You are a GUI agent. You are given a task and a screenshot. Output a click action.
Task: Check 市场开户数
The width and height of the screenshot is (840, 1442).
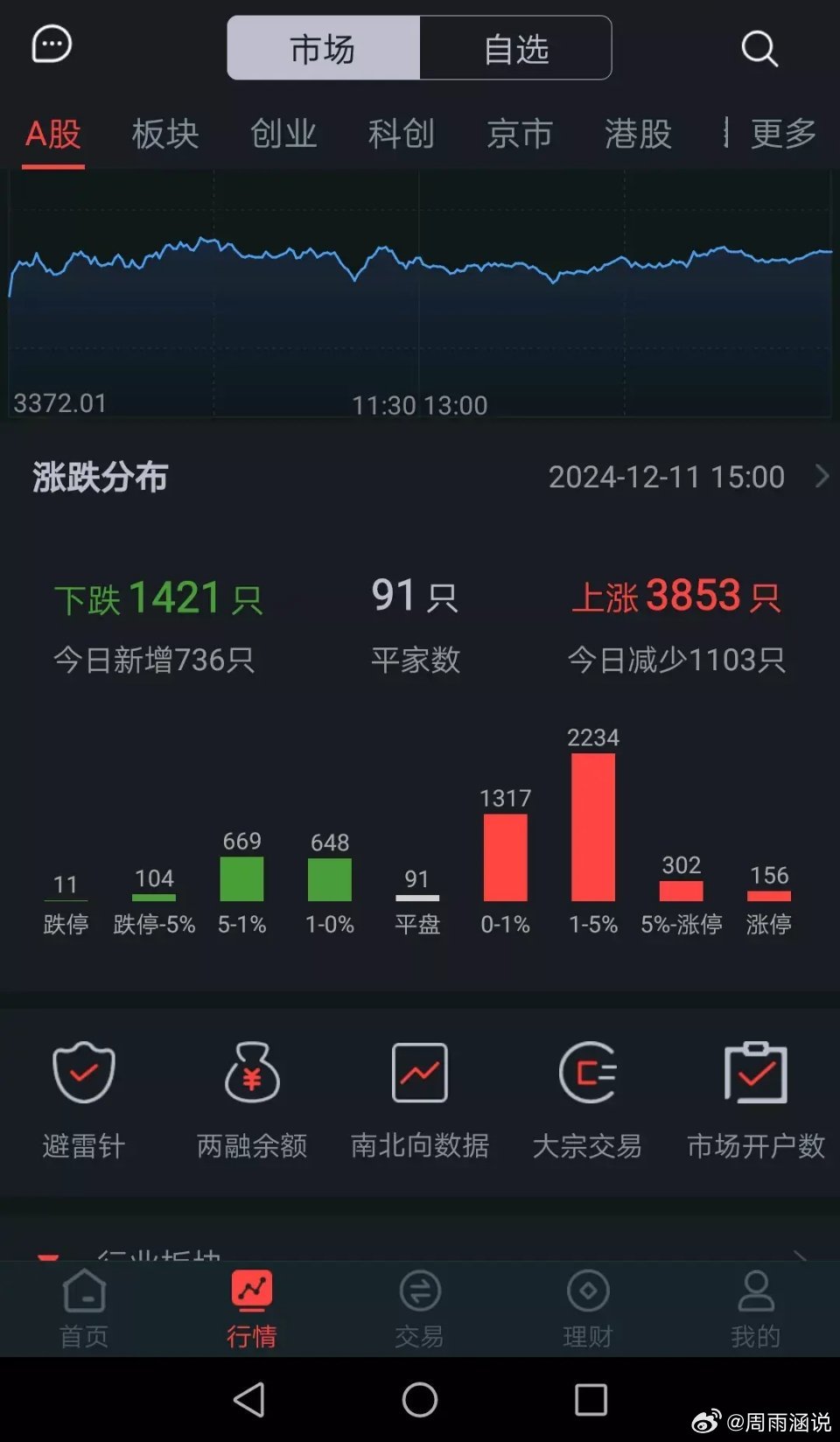click(756, 1101)
